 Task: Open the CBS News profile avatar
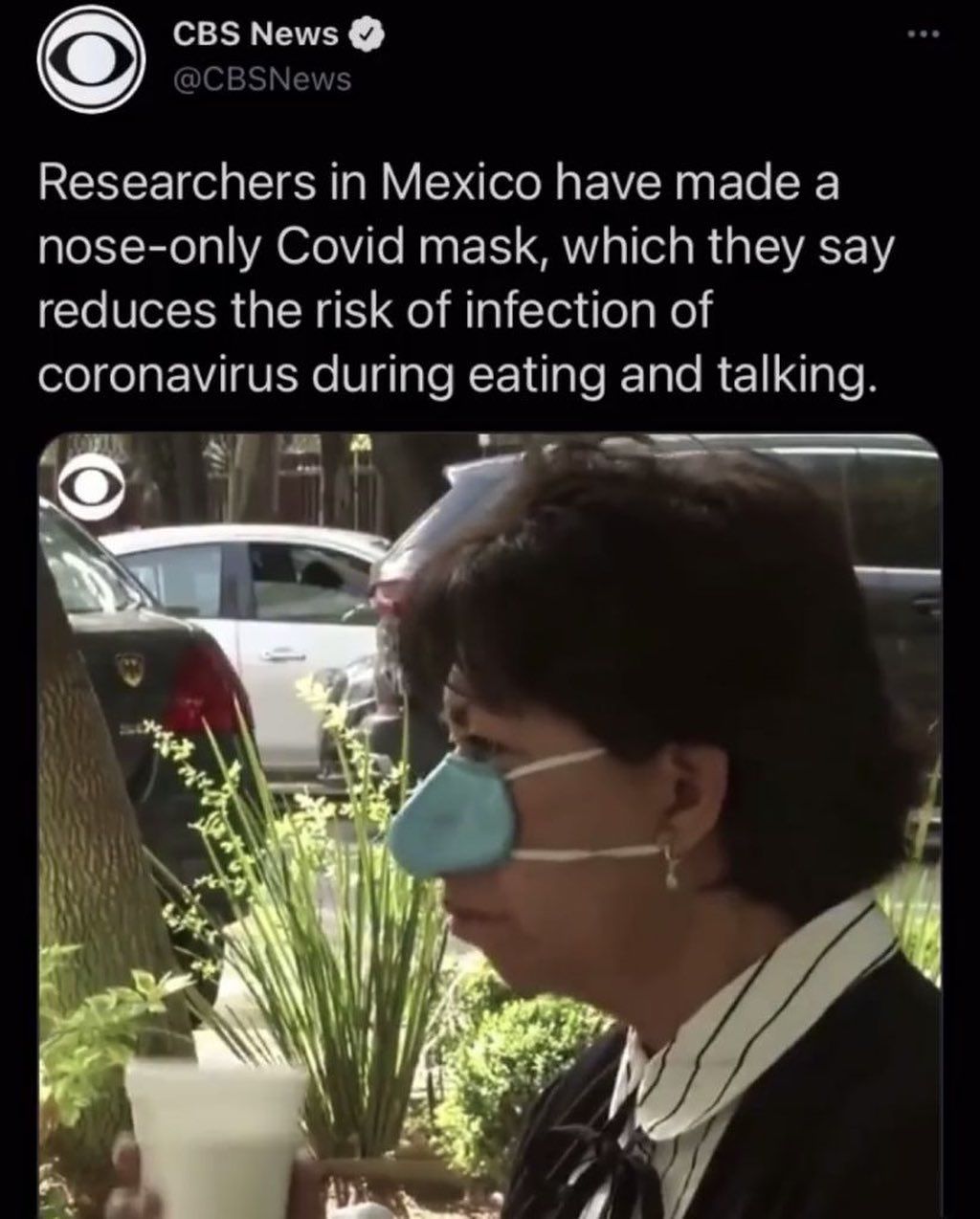coord(91,58)
